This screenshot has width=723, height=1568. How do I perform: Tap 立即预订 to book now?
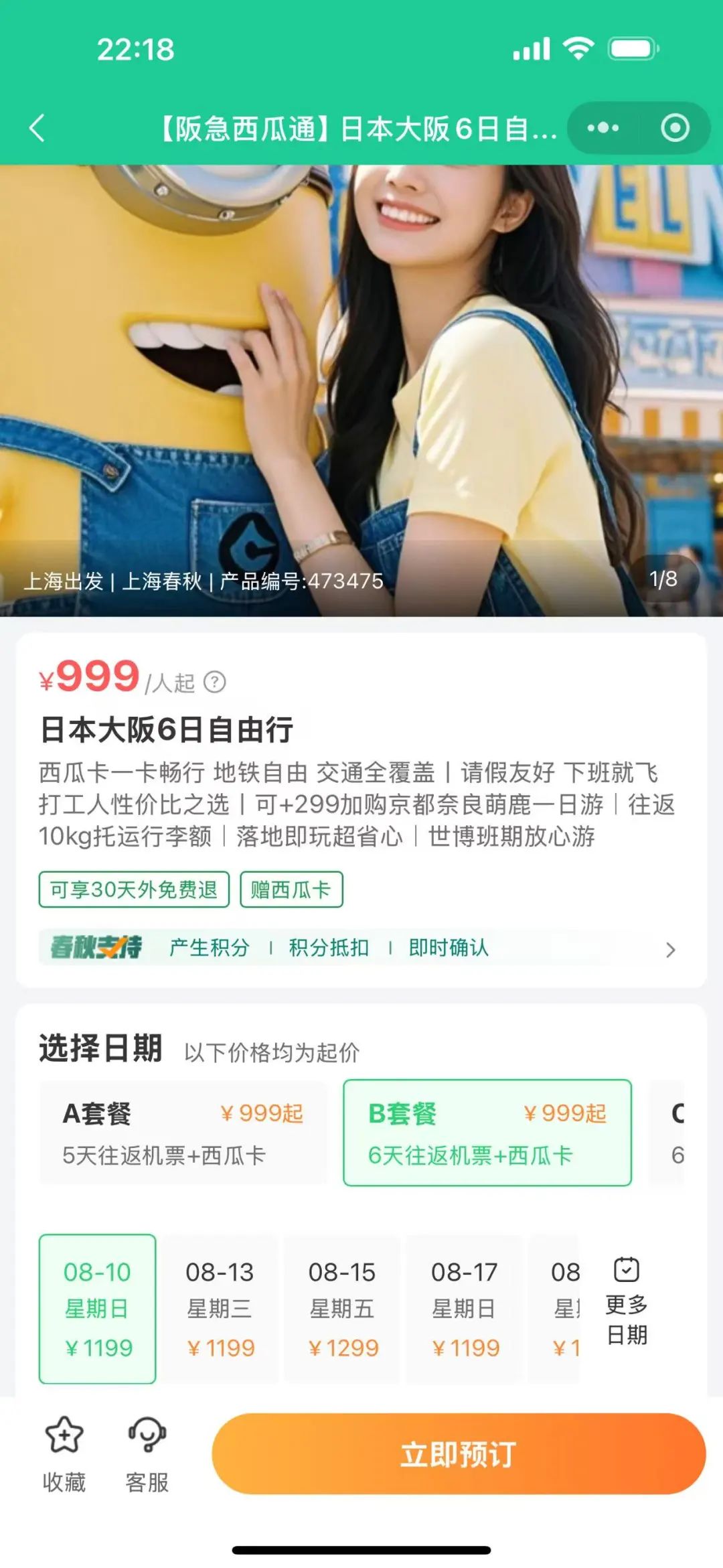pos(459,1453)
